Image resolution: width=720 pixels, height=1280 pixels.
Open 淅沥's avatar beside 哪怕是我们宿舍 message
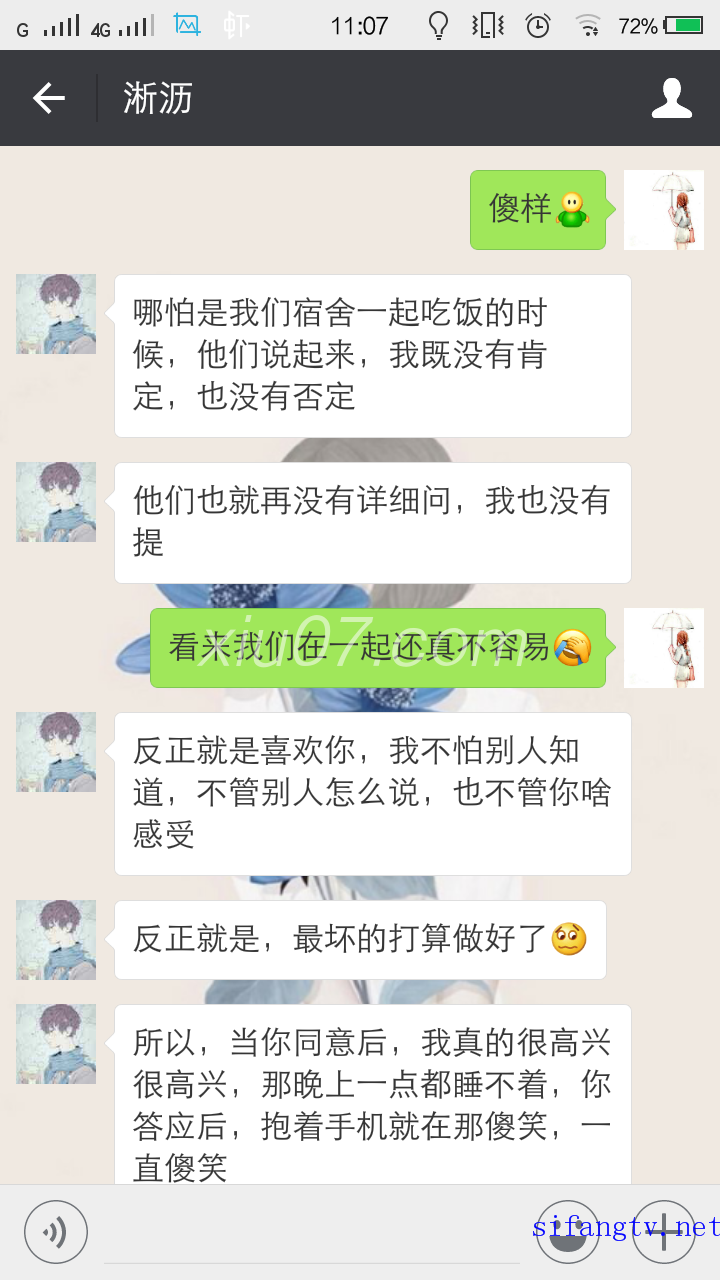tap(56, 314)
